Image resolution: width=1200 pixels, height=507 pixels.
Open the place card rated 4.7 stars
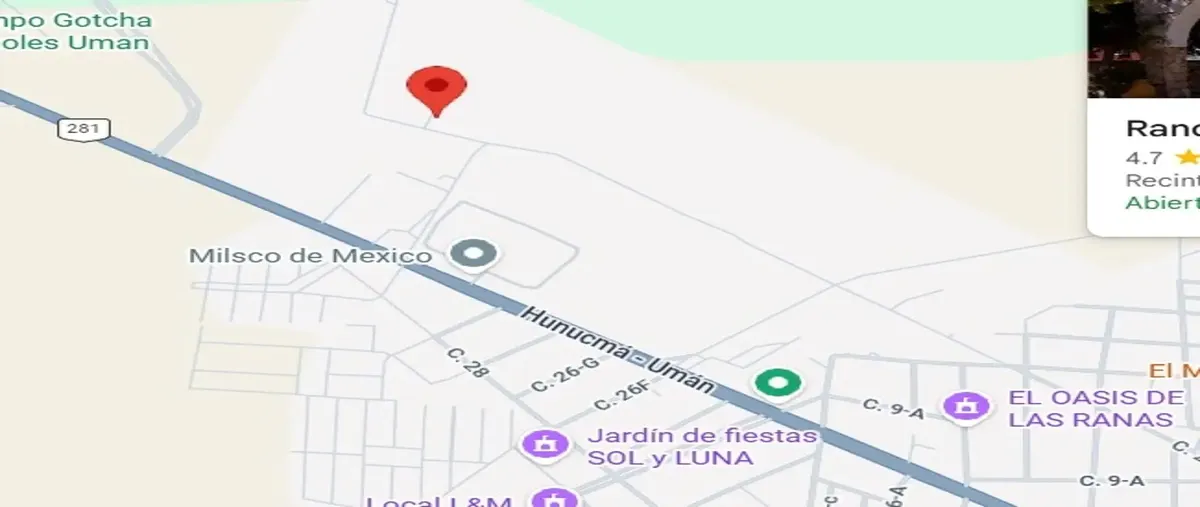pos(1148,160)
